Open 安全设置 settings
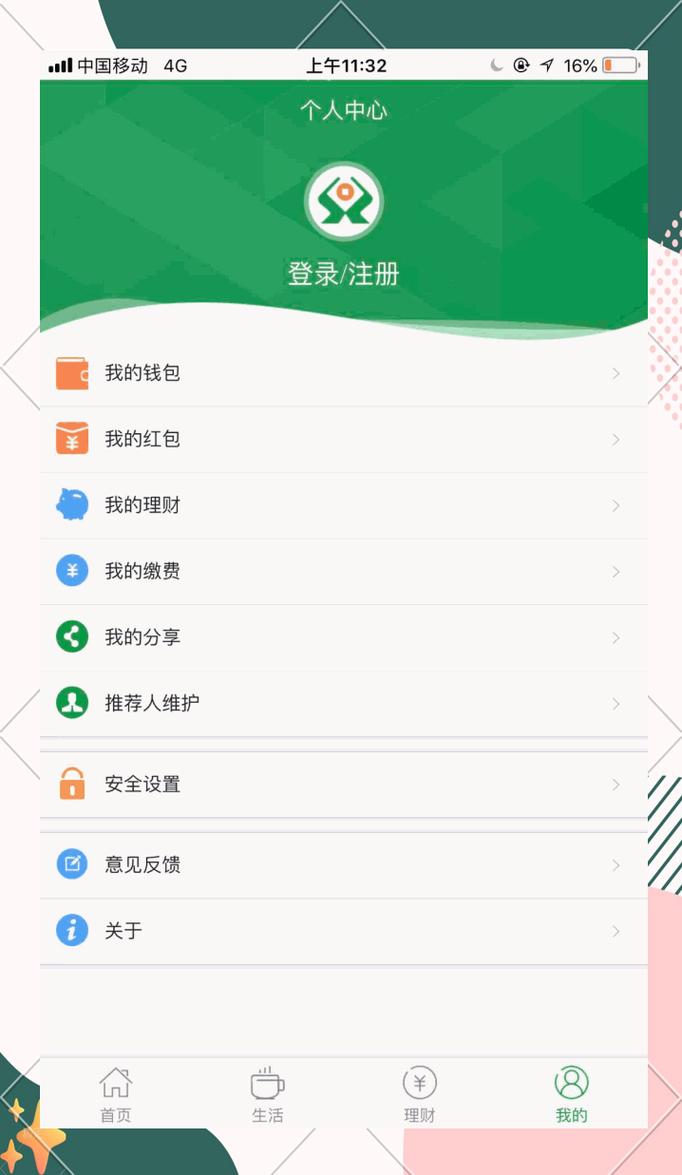 (x=344, y=784)
